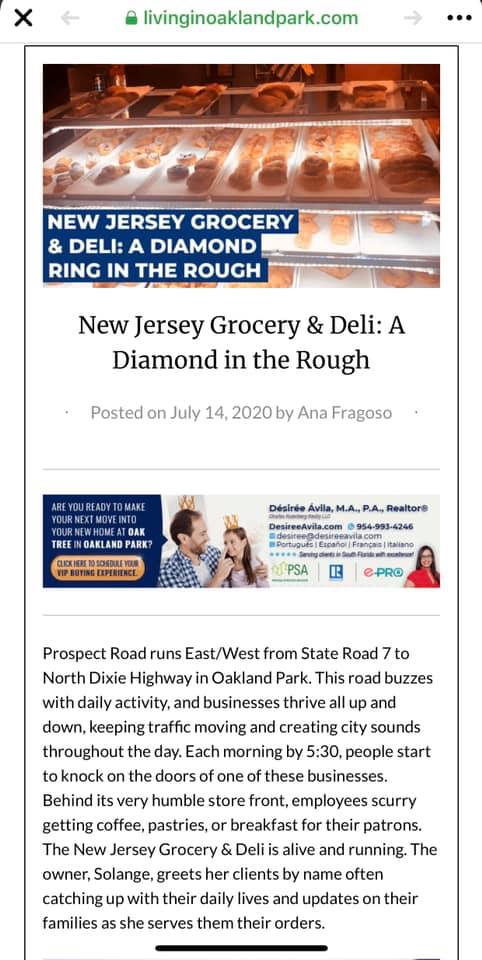
Task: Open the July 14, 2020 post date link
Action: click(221, 413)
